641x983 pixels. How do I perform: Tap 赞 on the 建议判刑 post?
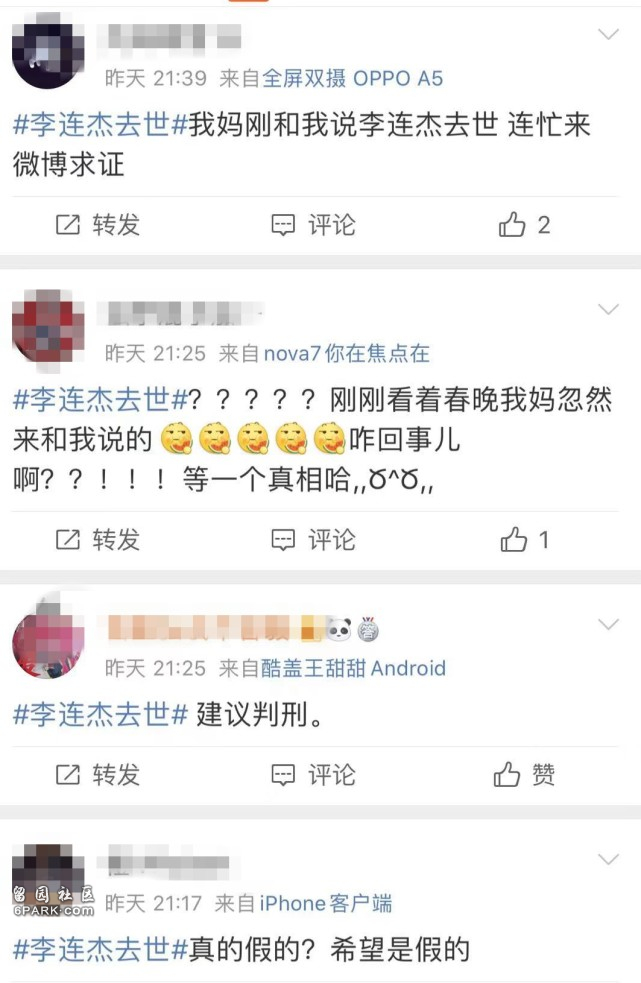[525, 774]
